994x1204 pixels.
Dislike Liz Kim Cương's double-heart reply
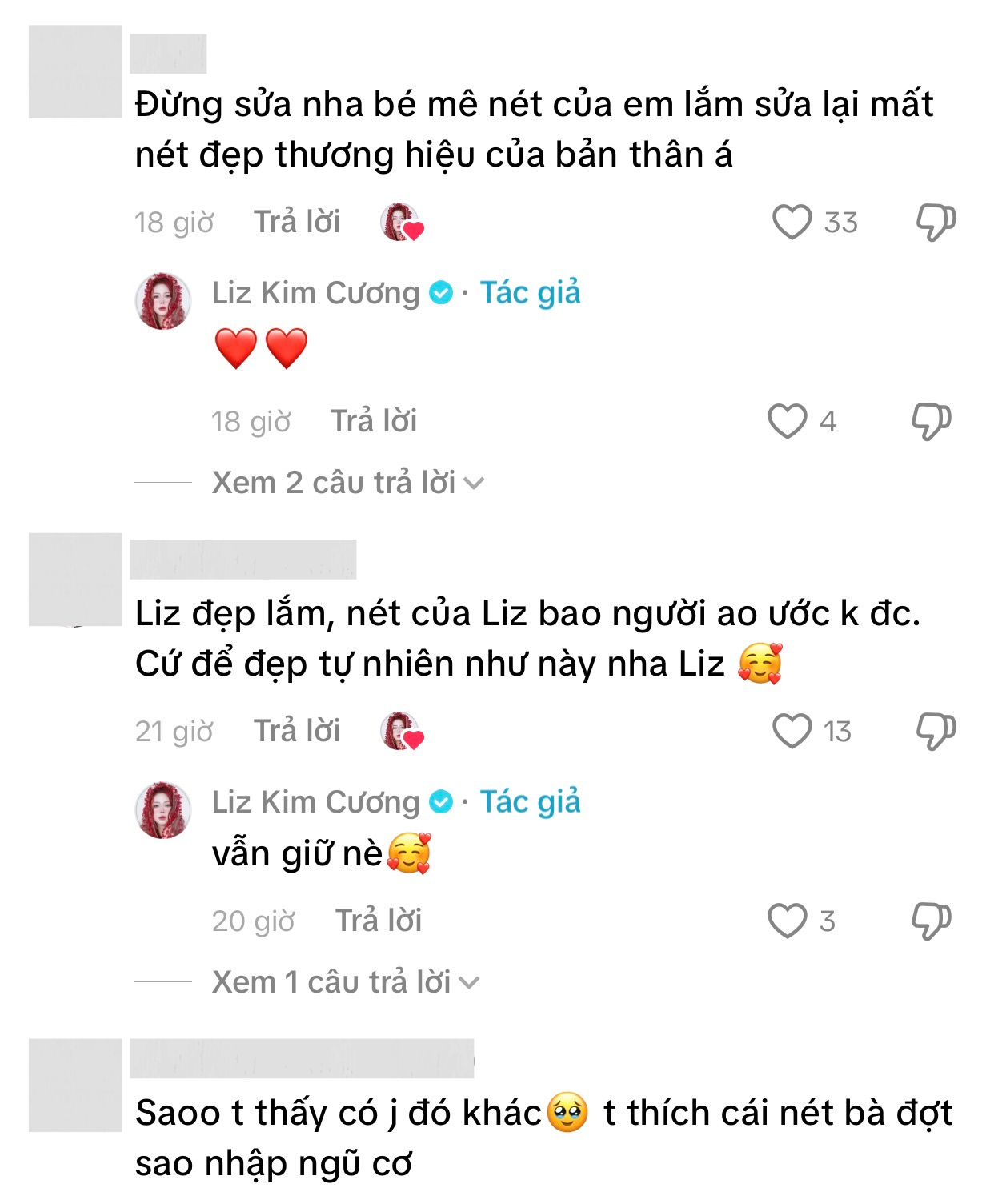[x=931, y=421]
